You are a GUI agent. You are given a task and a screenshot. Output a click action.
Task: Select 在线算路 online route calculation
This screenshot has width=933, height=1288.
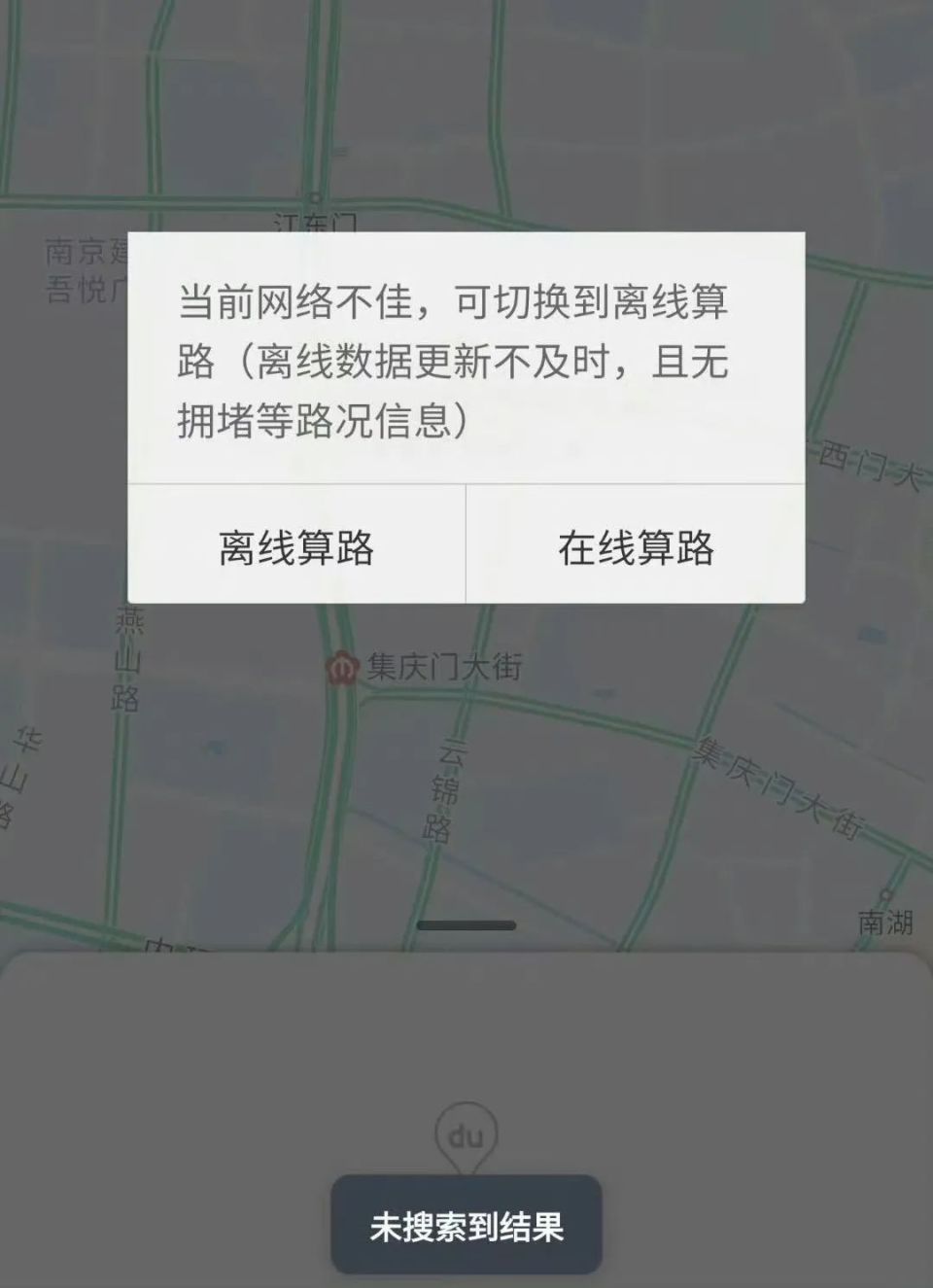pyautogui.click(x=636, y=547)
